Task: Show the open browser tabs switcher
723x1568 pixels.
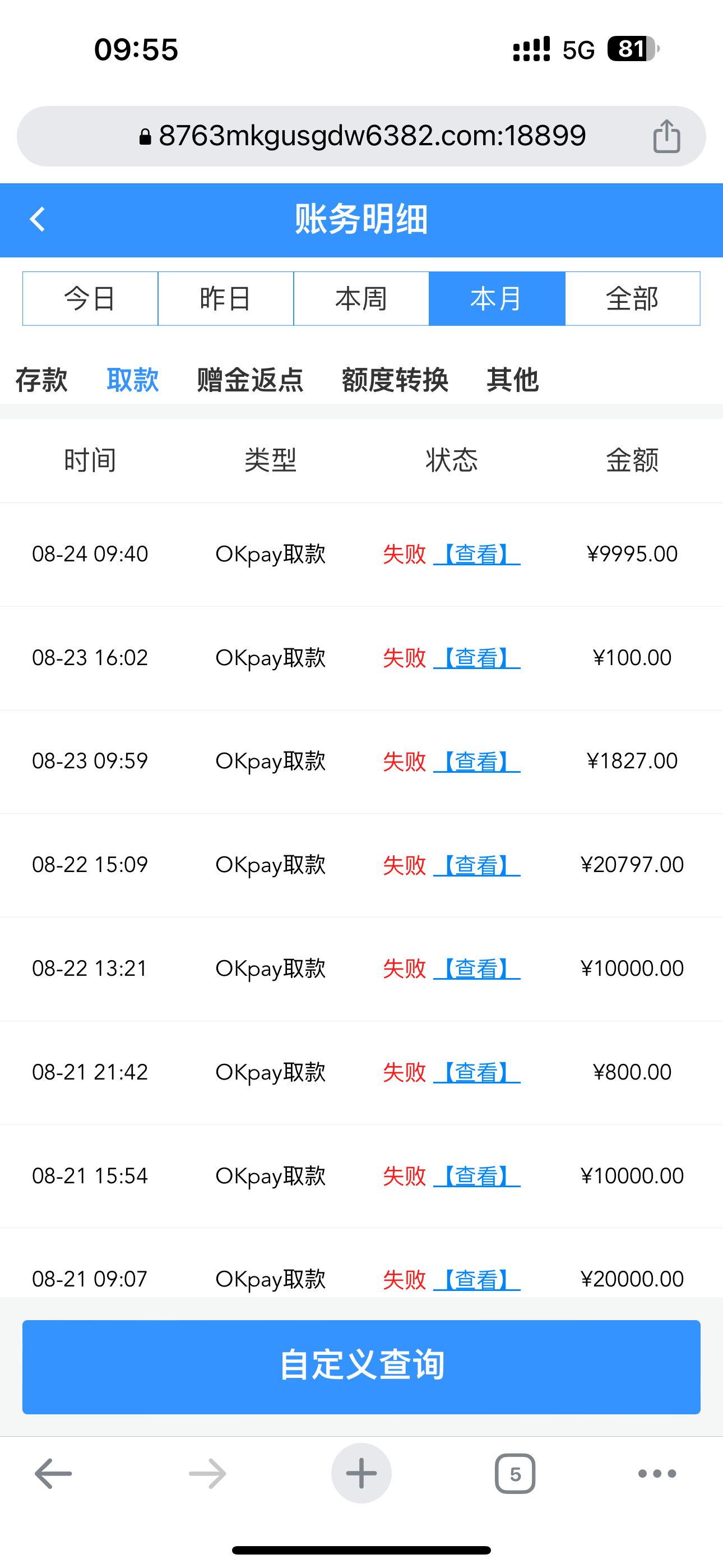Action: [515, 1474]
